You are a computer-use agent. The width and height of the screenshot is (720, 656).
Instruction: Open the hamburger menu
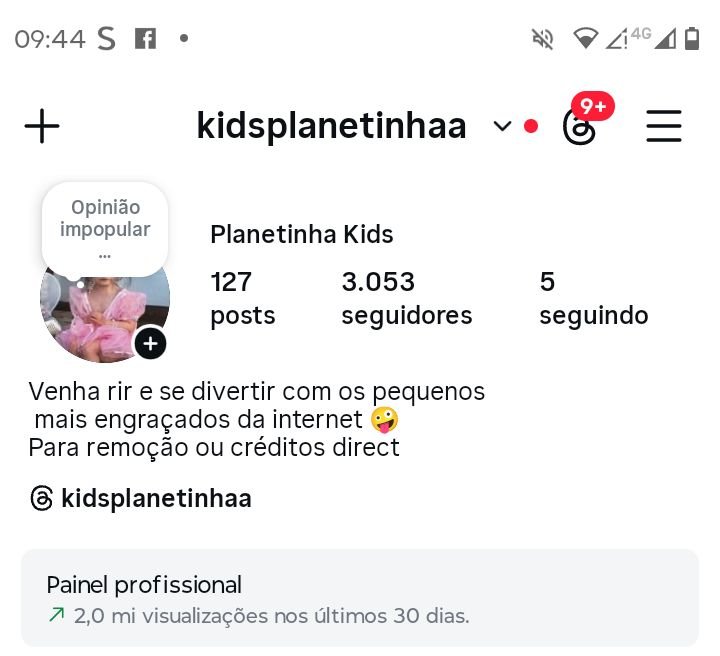(x=663, y=127)
